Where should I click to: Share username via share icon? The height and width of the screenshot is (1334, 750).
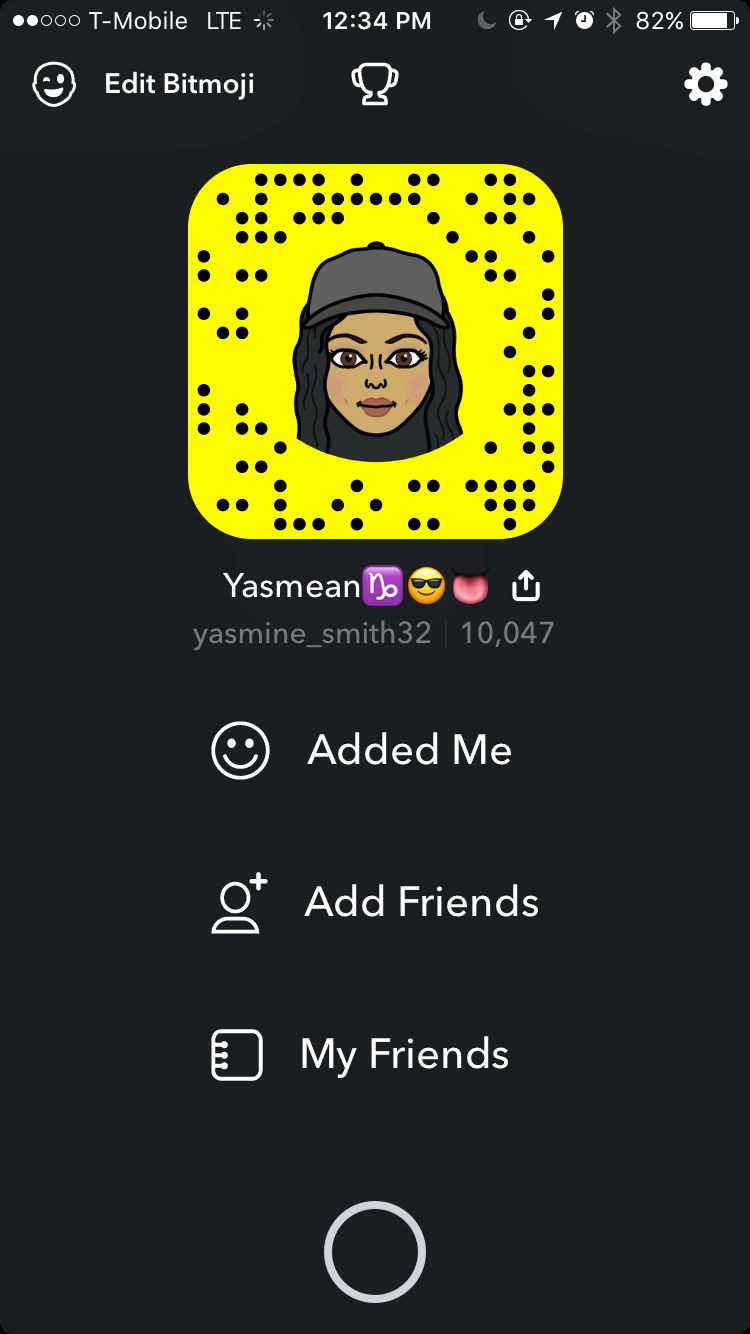pos(526,586)
